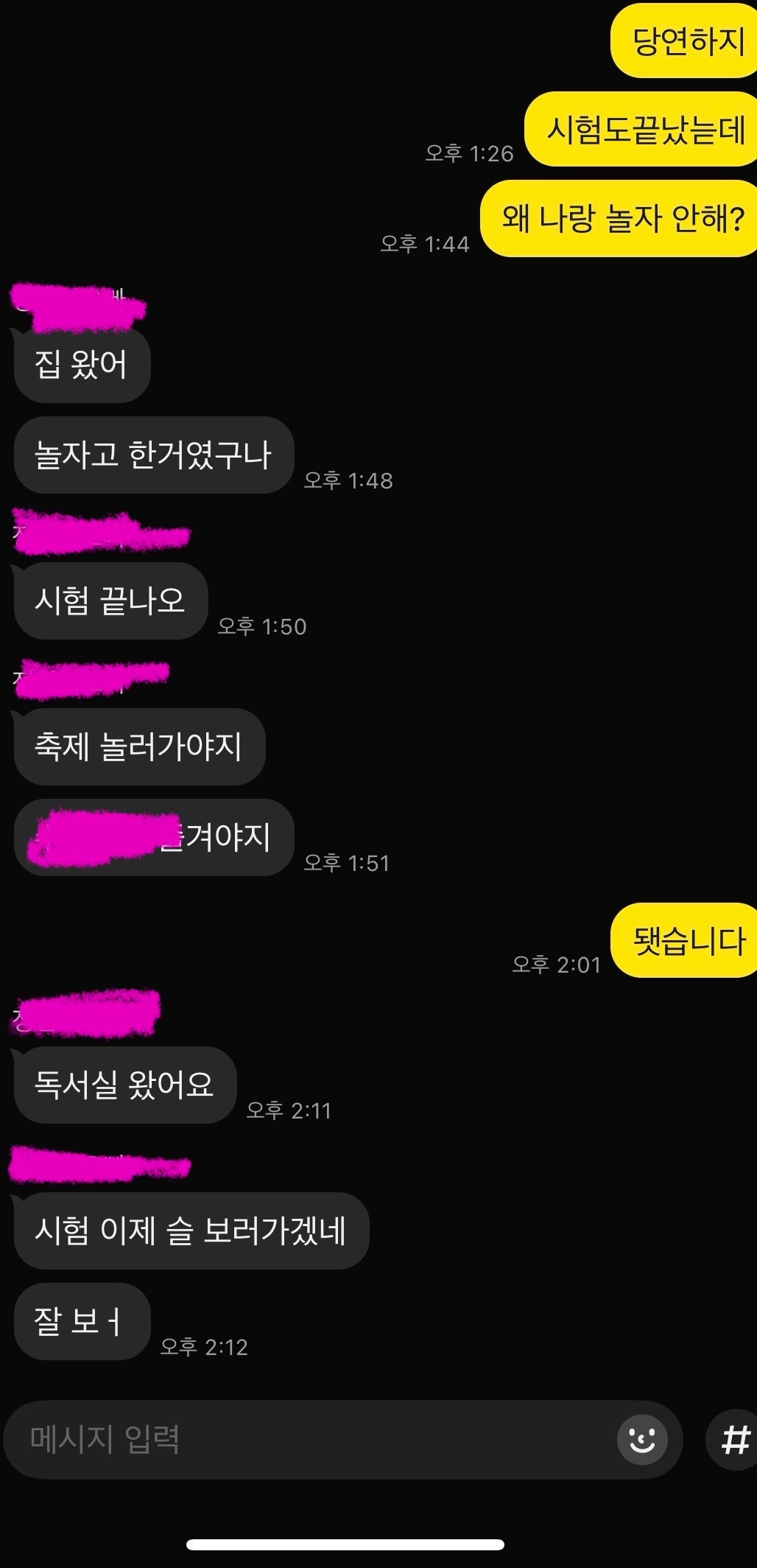
Task: Focus the 메시지 입력 text field
Action: pyautogui.click(x=309, y=1438)
